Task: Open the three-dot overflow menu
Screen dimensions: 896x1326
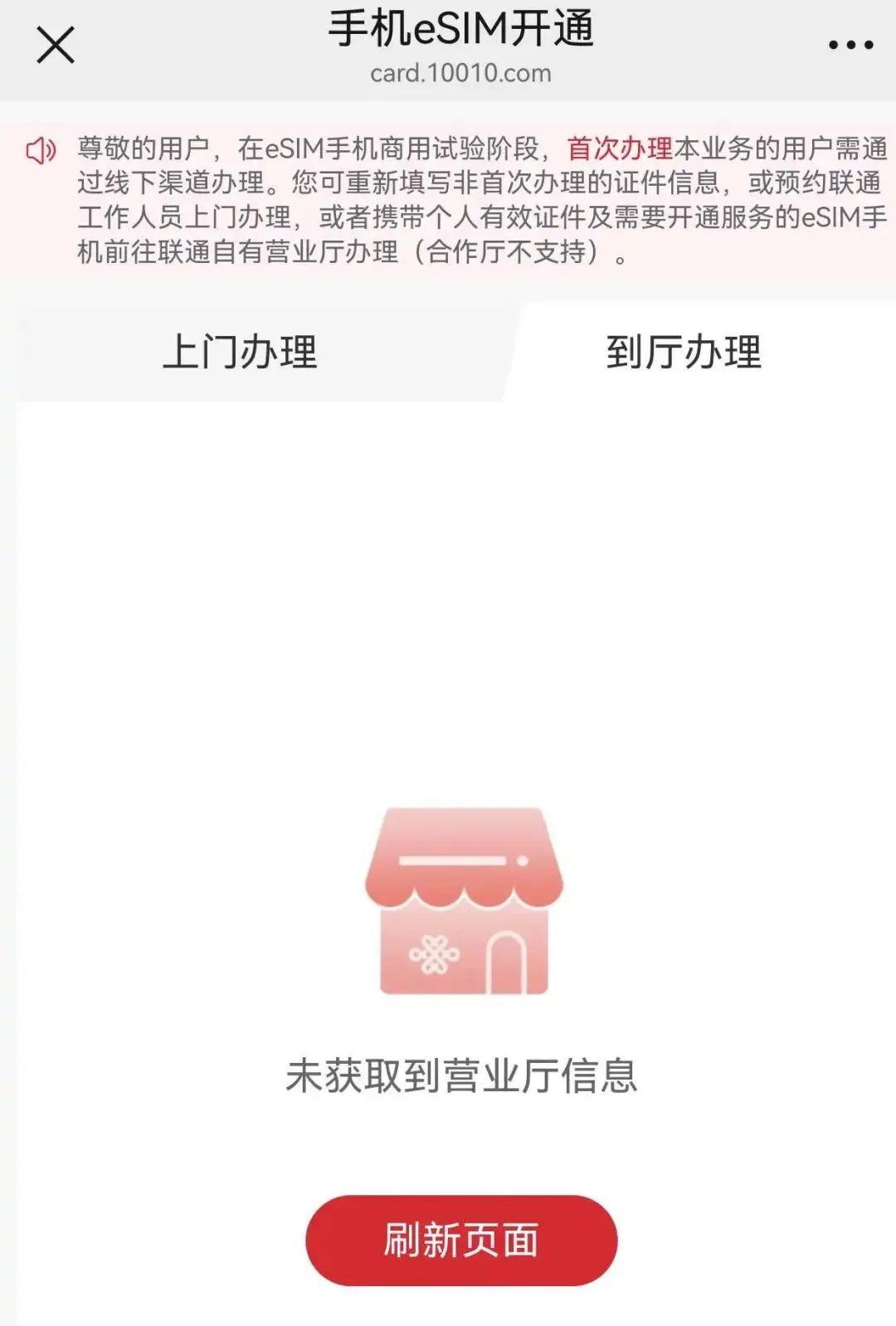Action: click(850, 46)
